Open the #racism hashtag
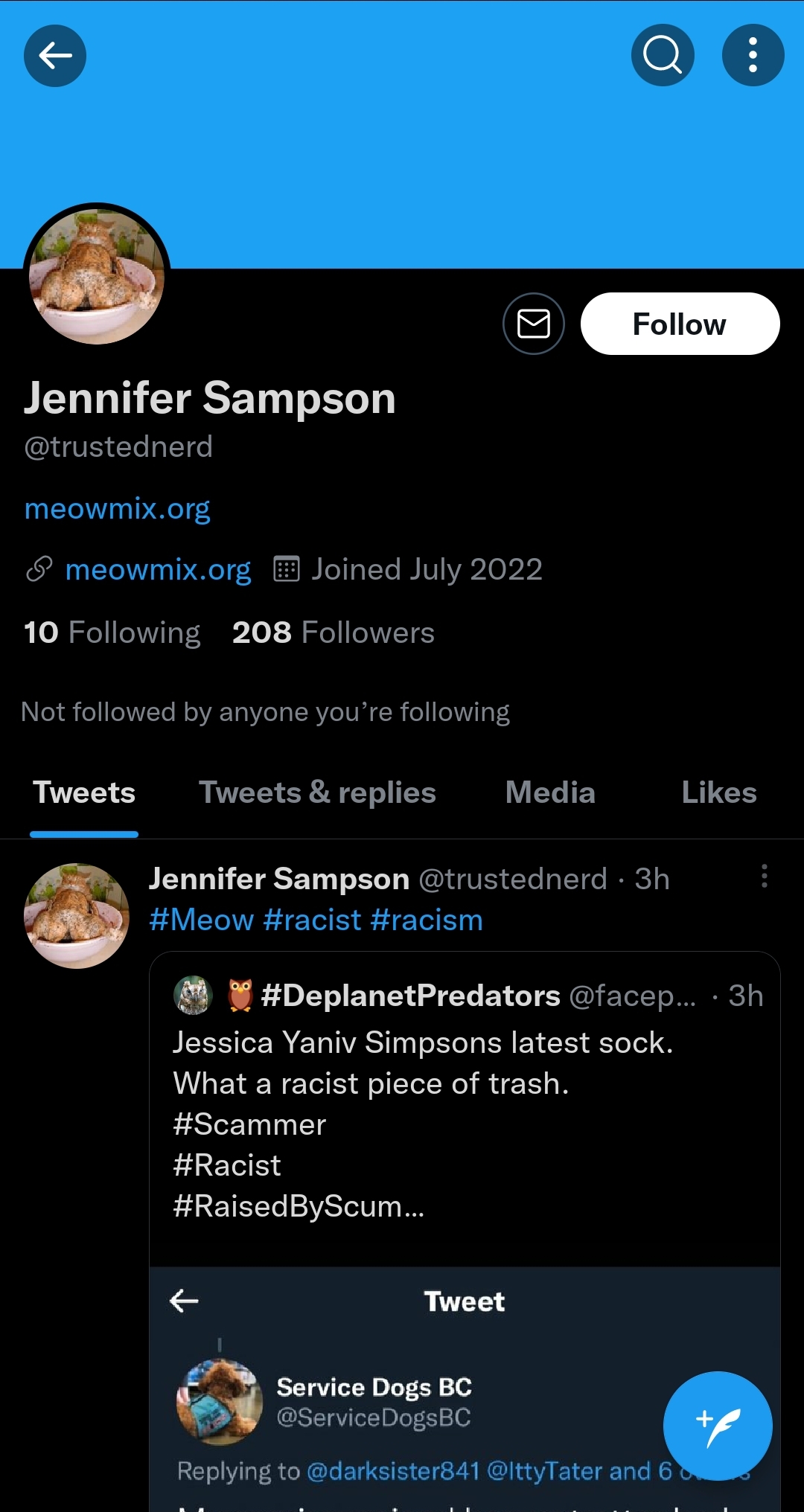 (427, 920)
